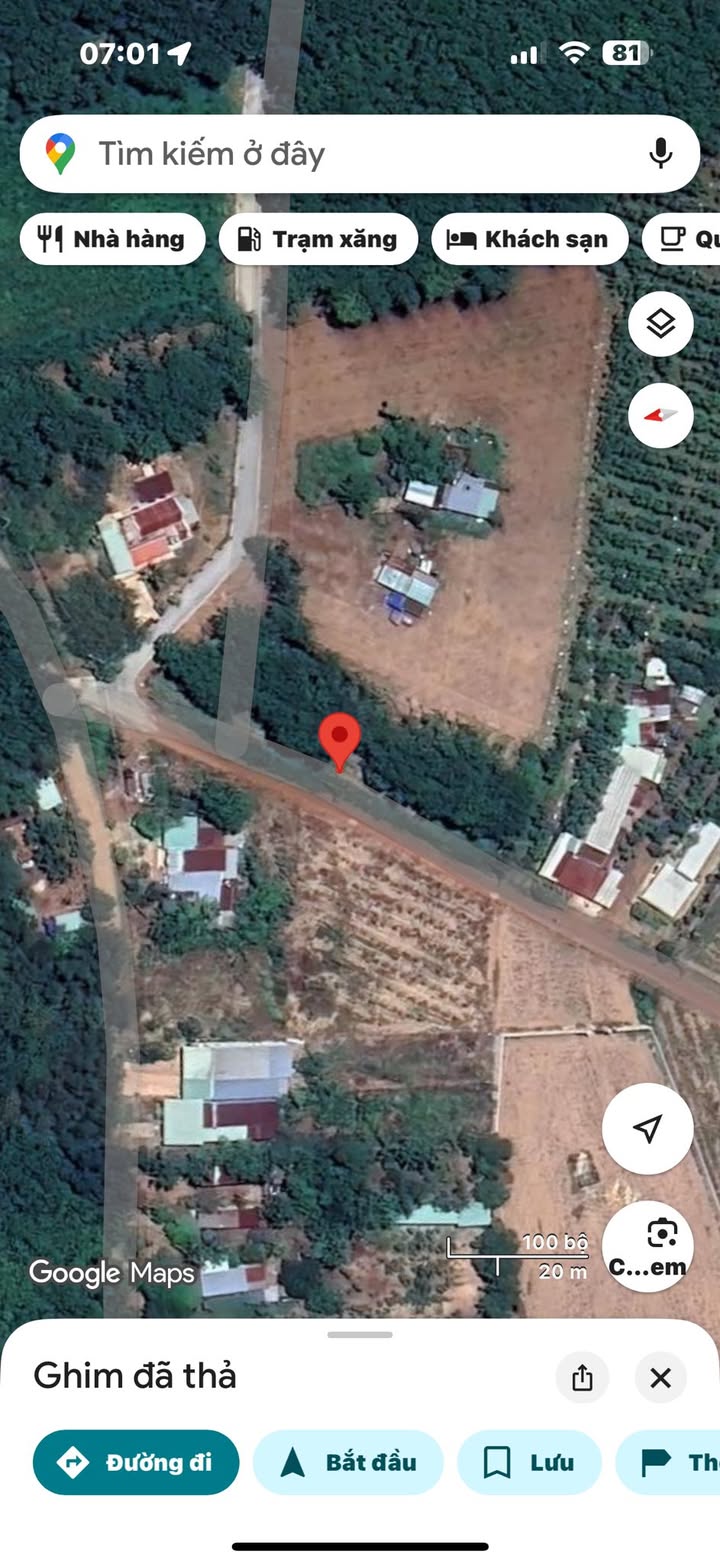The height and width of the screenshot is (1564, 720).
Task: Select the "Nhà hàng" chip
Action: click(x=112, y=239)
